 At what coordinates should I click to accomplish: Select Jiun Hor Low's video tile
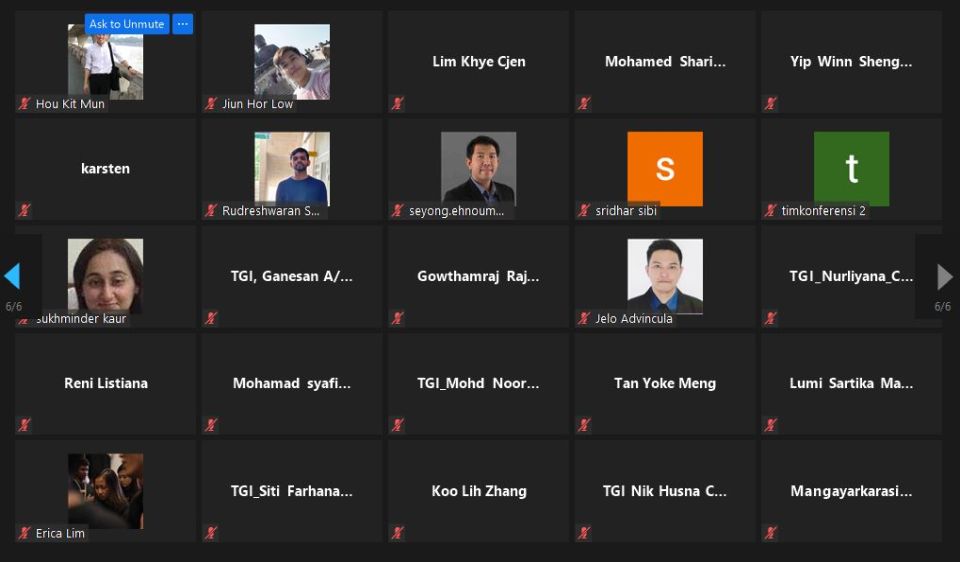click(x=291, y=62)
